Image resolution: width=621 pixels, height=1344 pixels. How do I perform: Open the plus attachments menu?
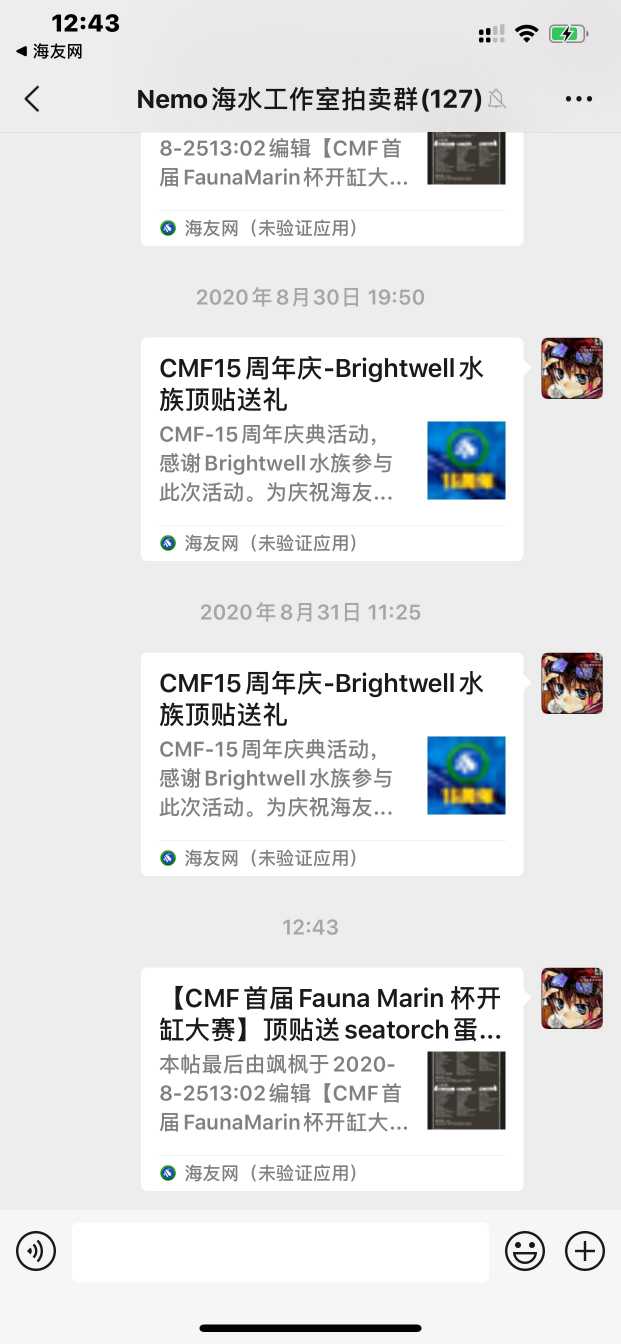pyautogui.click(x=585, y=1251)
